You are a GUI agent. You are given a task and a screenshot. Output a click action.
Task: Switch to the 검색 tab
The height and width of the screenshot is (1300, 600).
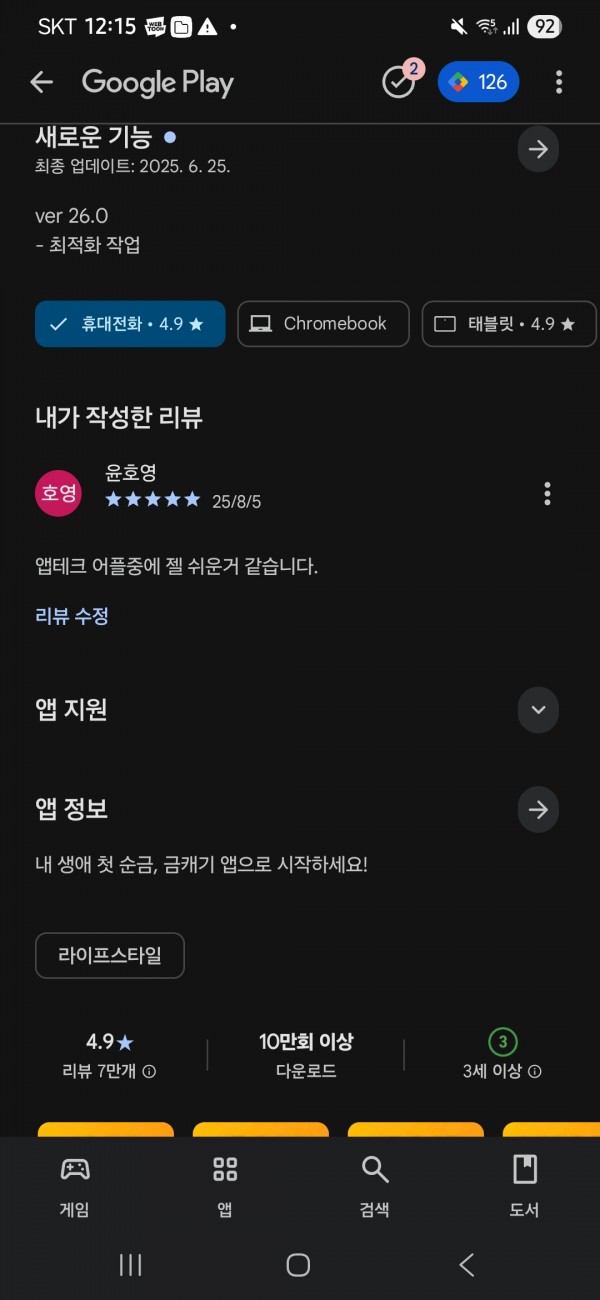(375, 1186)
